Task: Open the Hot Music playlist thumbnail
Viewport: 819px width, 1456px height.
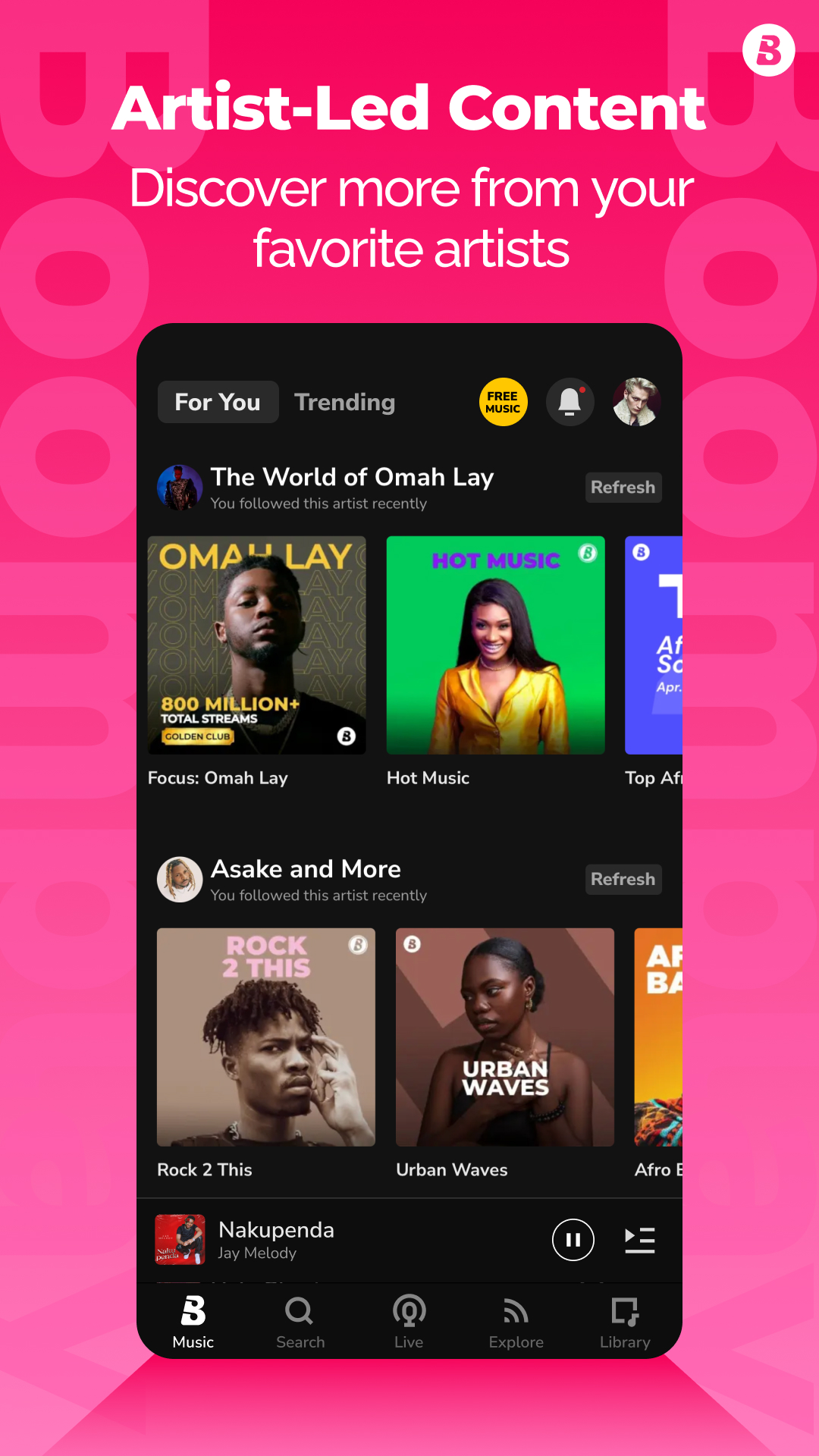Action: (495, 646)
